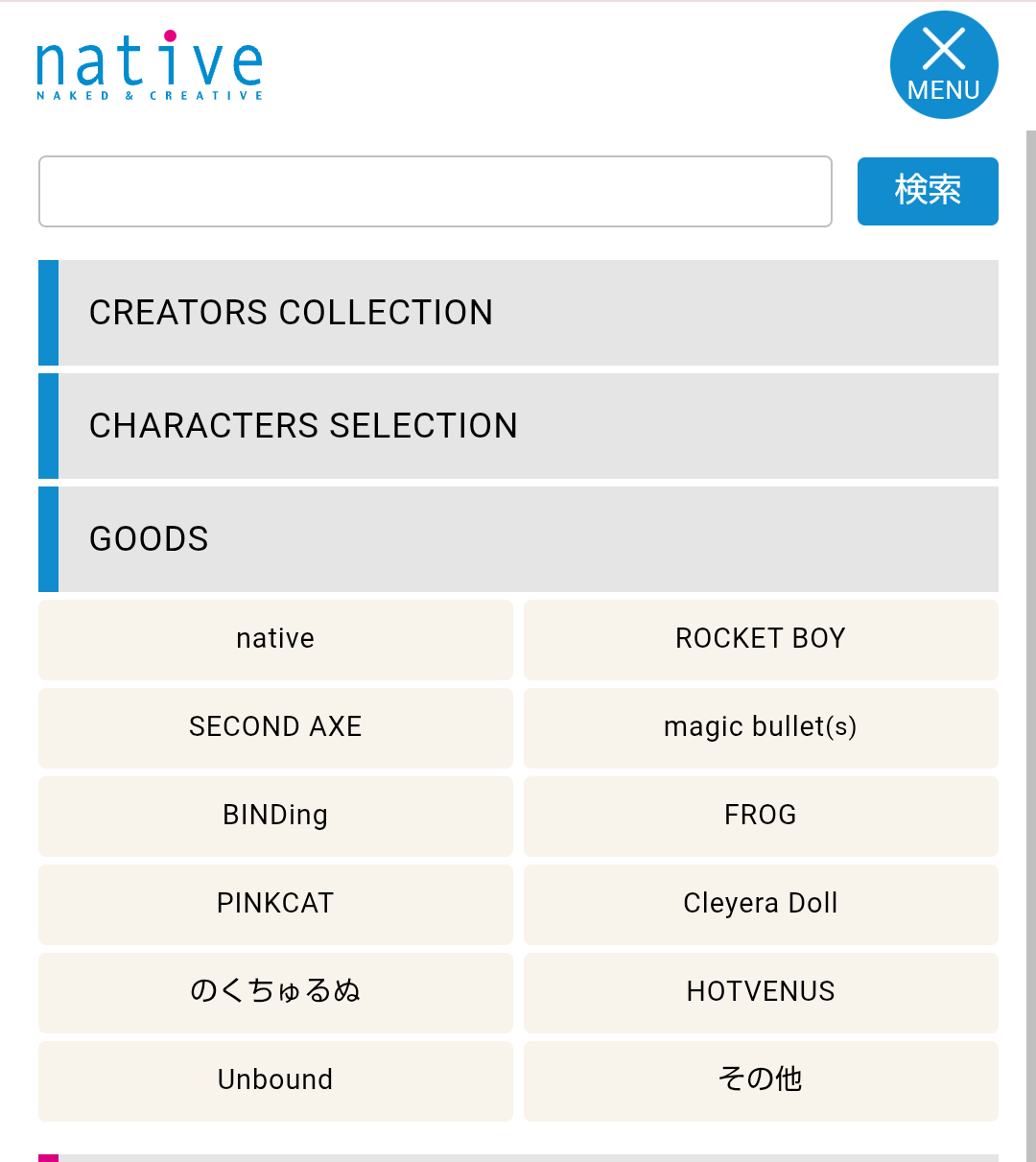Go to home via native logo
The image size is (1036, 1162).
click(150, 65)
